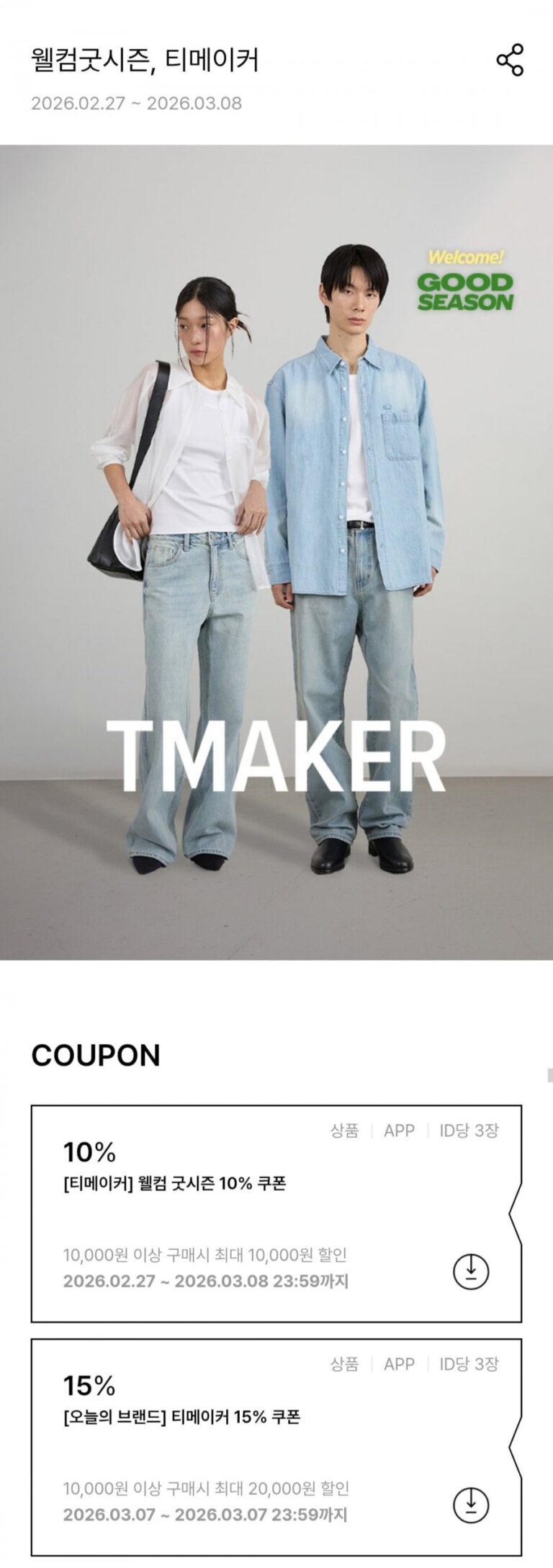The image size is (553, 1568).
Task: Download the 오늘의 브랜드 15% coupon
Action: (471, 1505)
